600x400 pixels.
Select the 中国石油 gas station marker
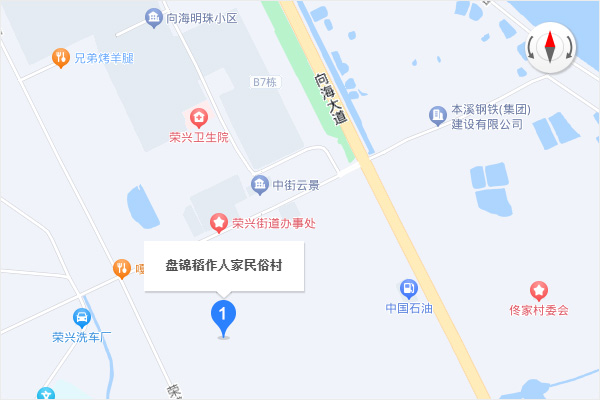tap(408, 288)
